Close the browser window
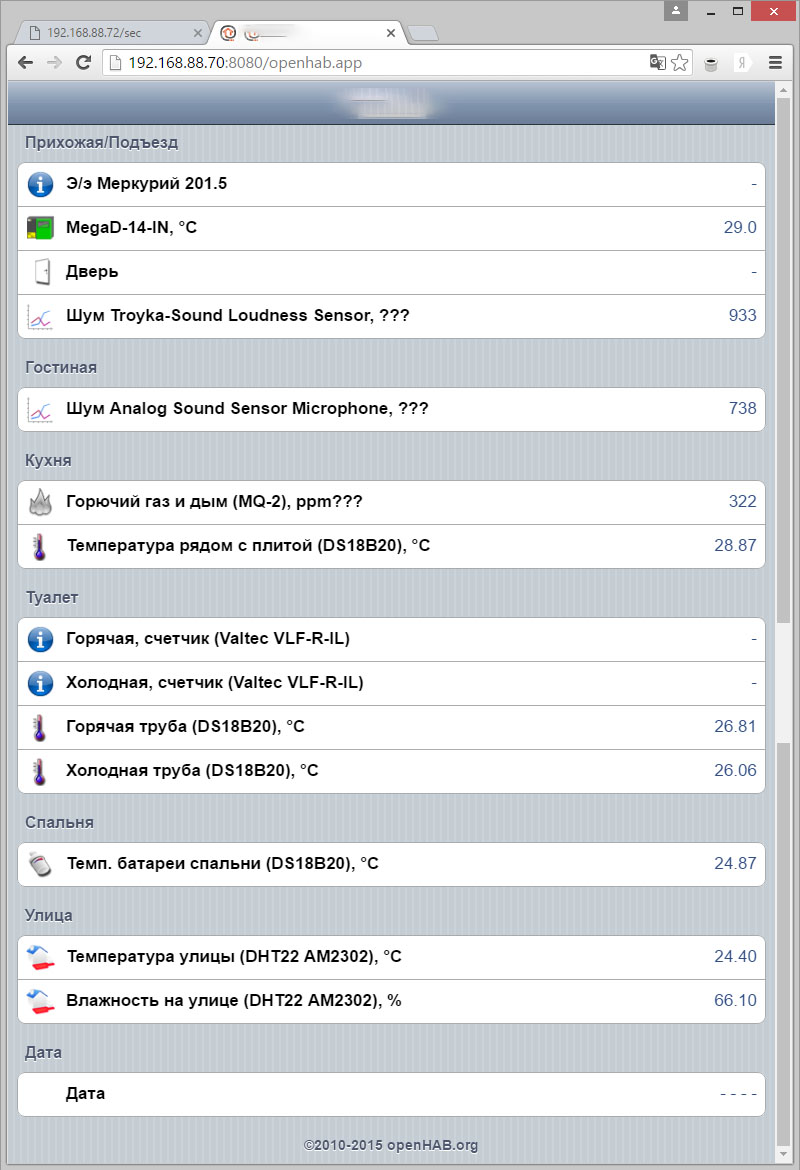This screenshot has width=800, height=1170. [x=776, y=10]
